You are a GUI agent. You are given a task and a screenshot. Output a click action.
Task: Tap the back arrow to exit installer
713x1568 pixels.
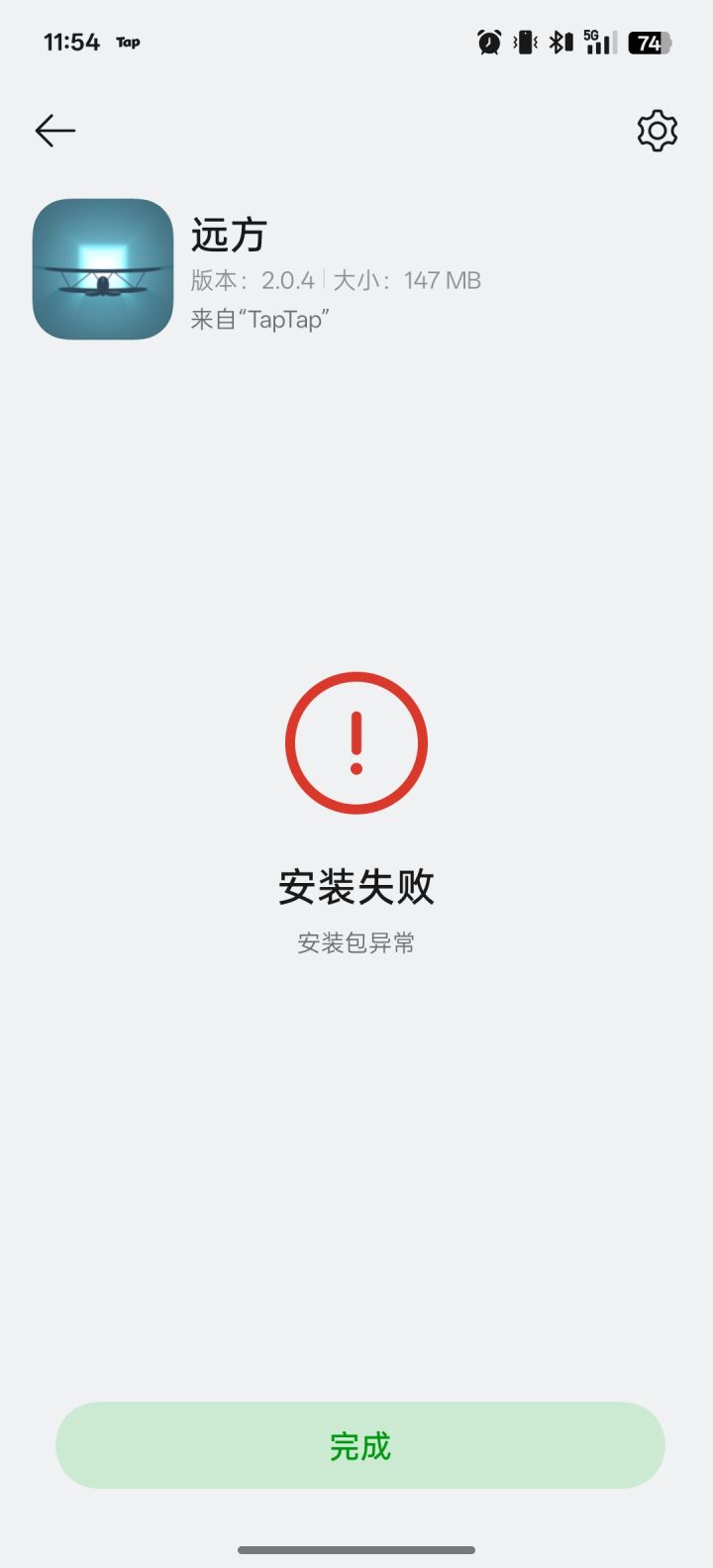[54, 130]
